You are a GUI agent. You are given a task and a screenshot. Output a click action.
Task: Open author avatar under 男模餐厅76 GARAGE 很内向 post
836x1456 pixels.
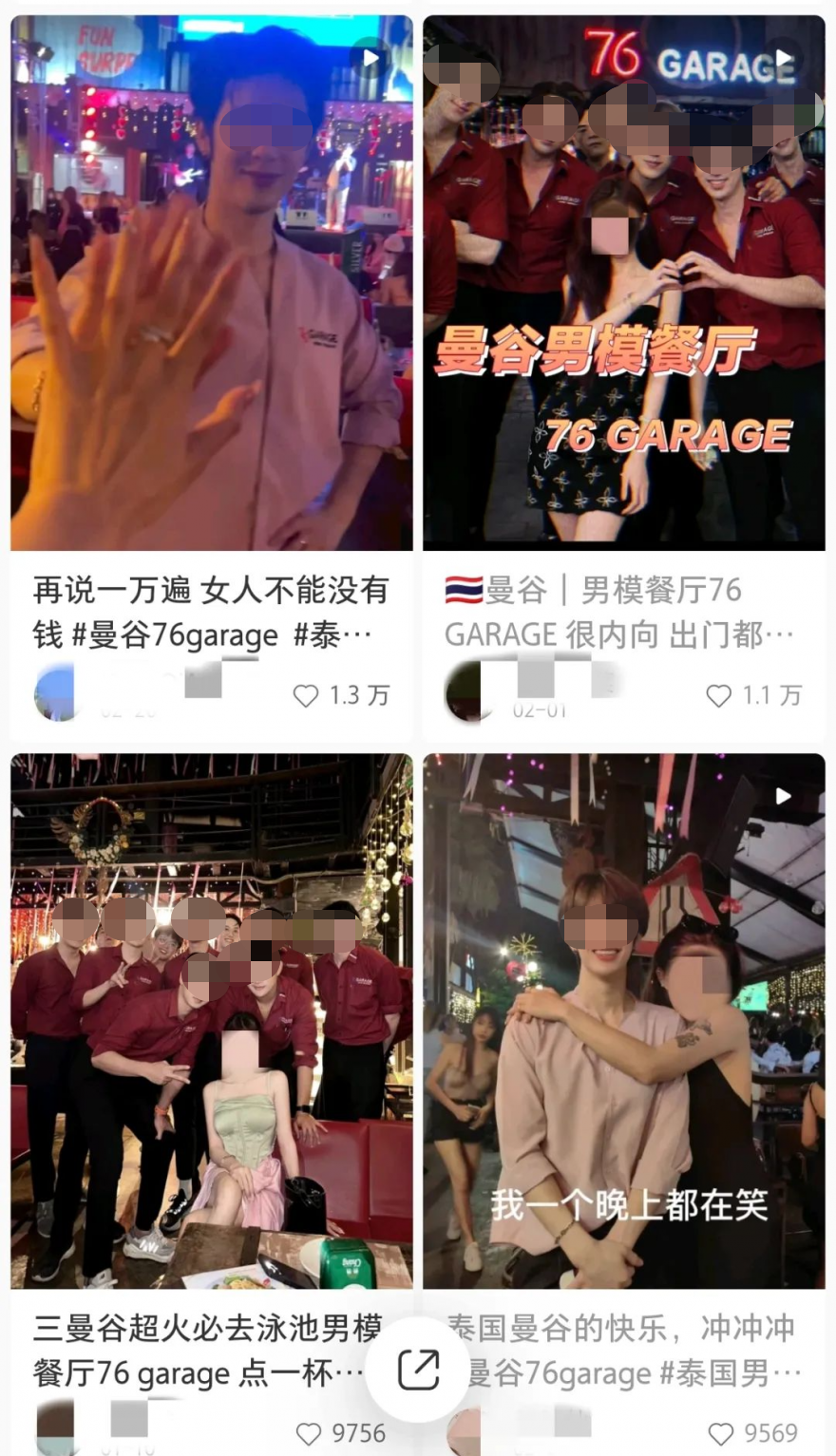tap(466, 692)
